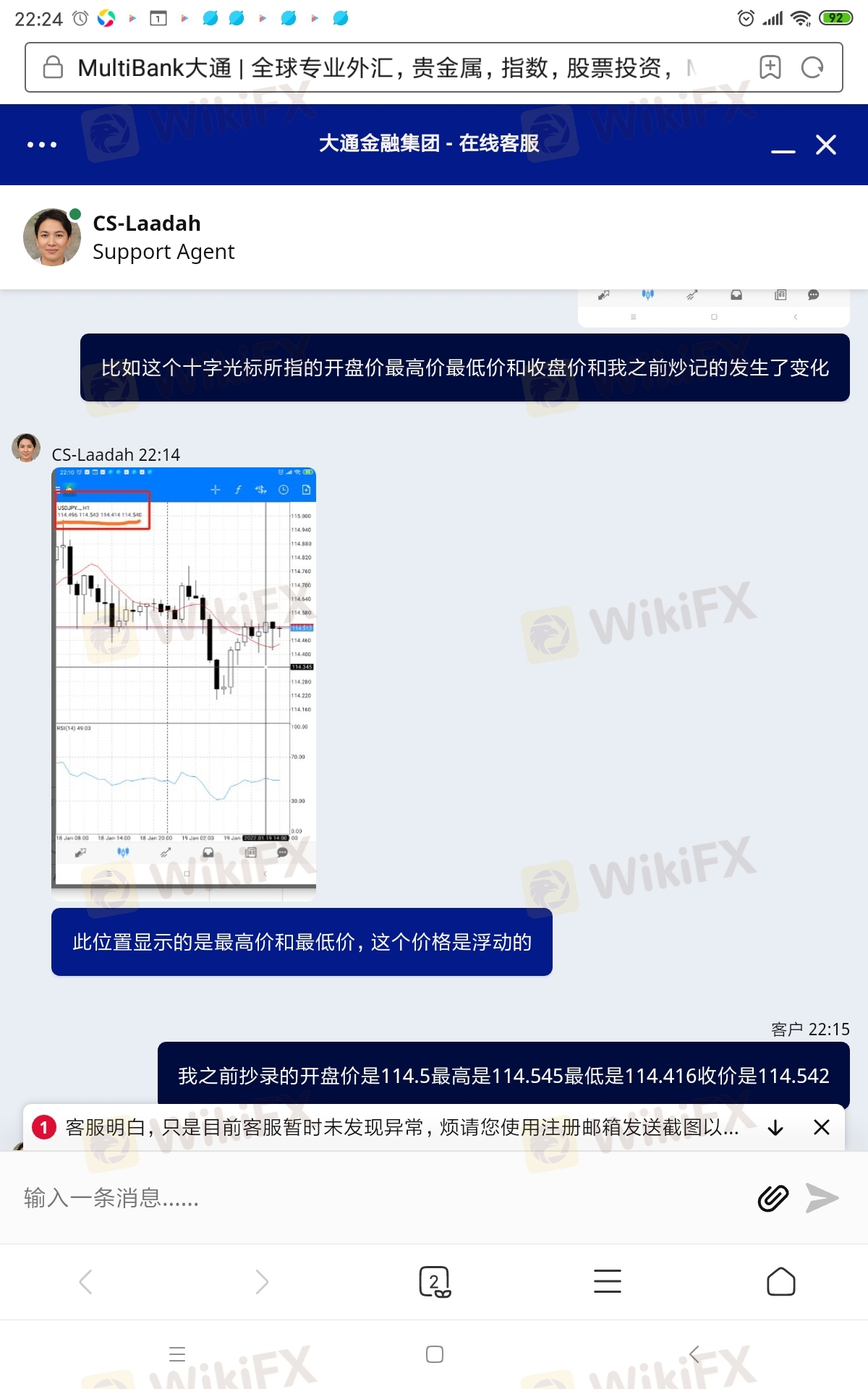Viewport: 868px width, 1389px height.
Task: Send the message with the arrow icon
Action: pos(822,1198)
